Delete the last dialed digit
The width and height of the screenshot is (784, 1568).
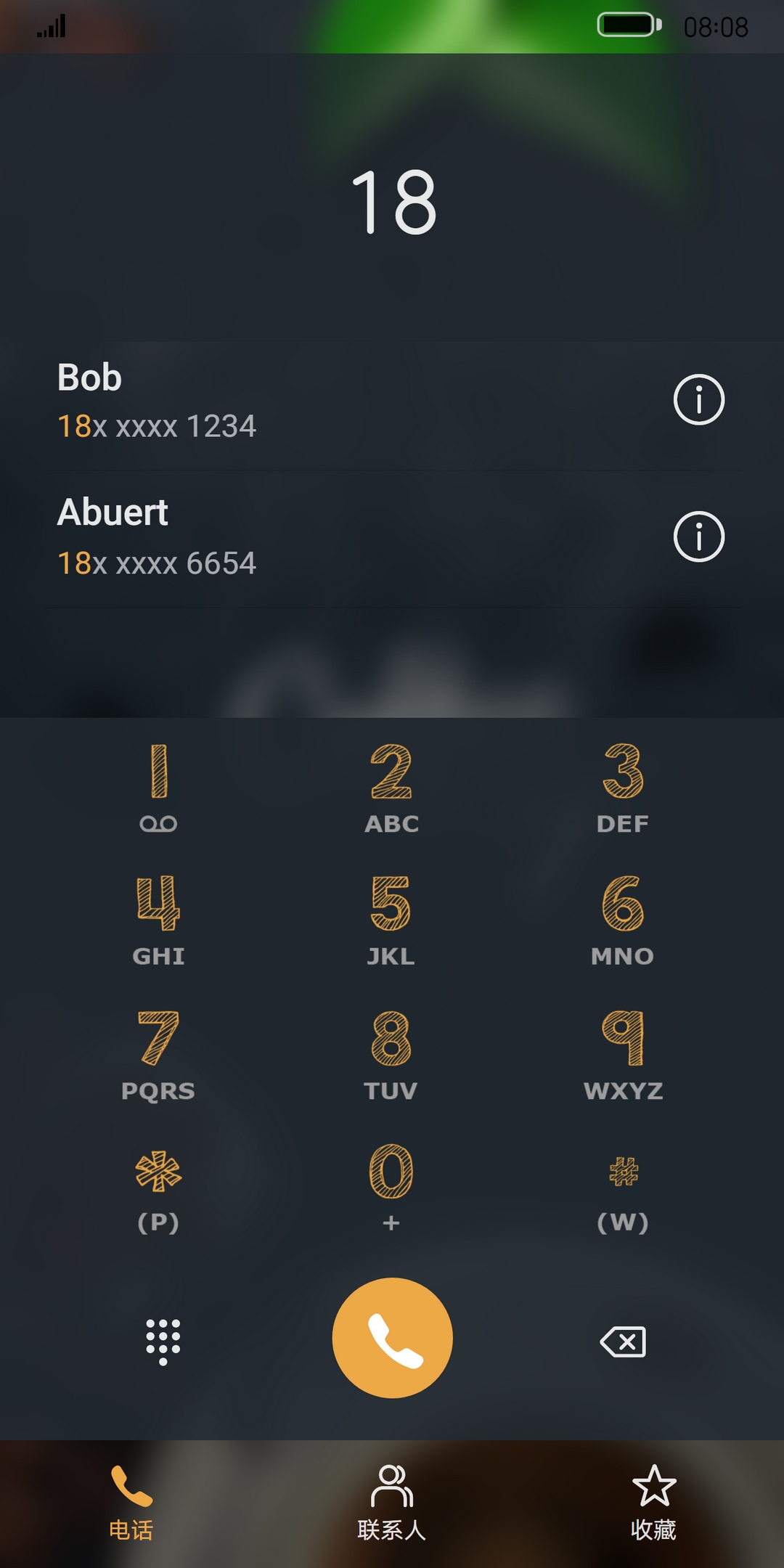[623, 1341]
